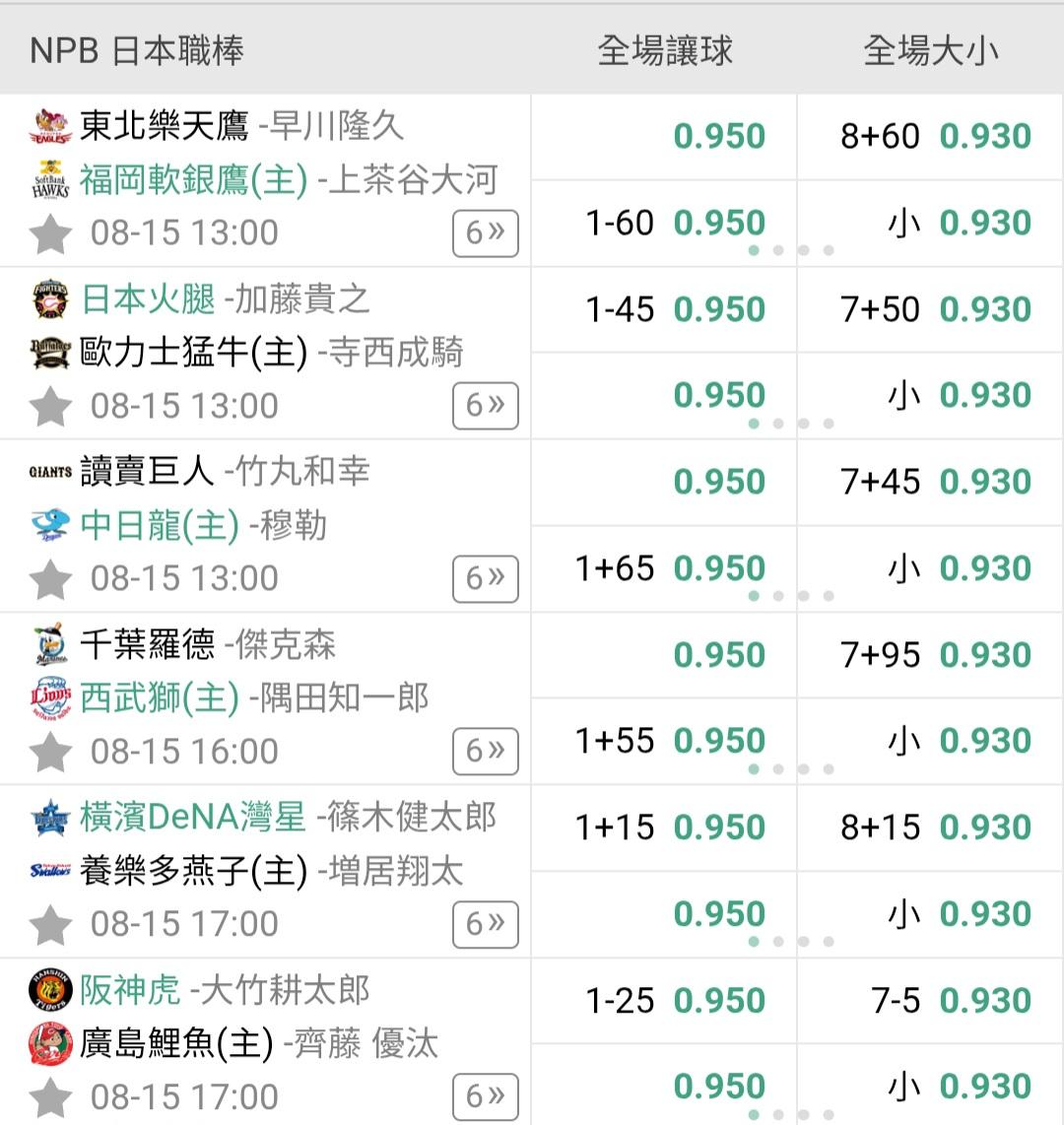Bet under (小) on 歐力士猛牛 match

point(930,395)
